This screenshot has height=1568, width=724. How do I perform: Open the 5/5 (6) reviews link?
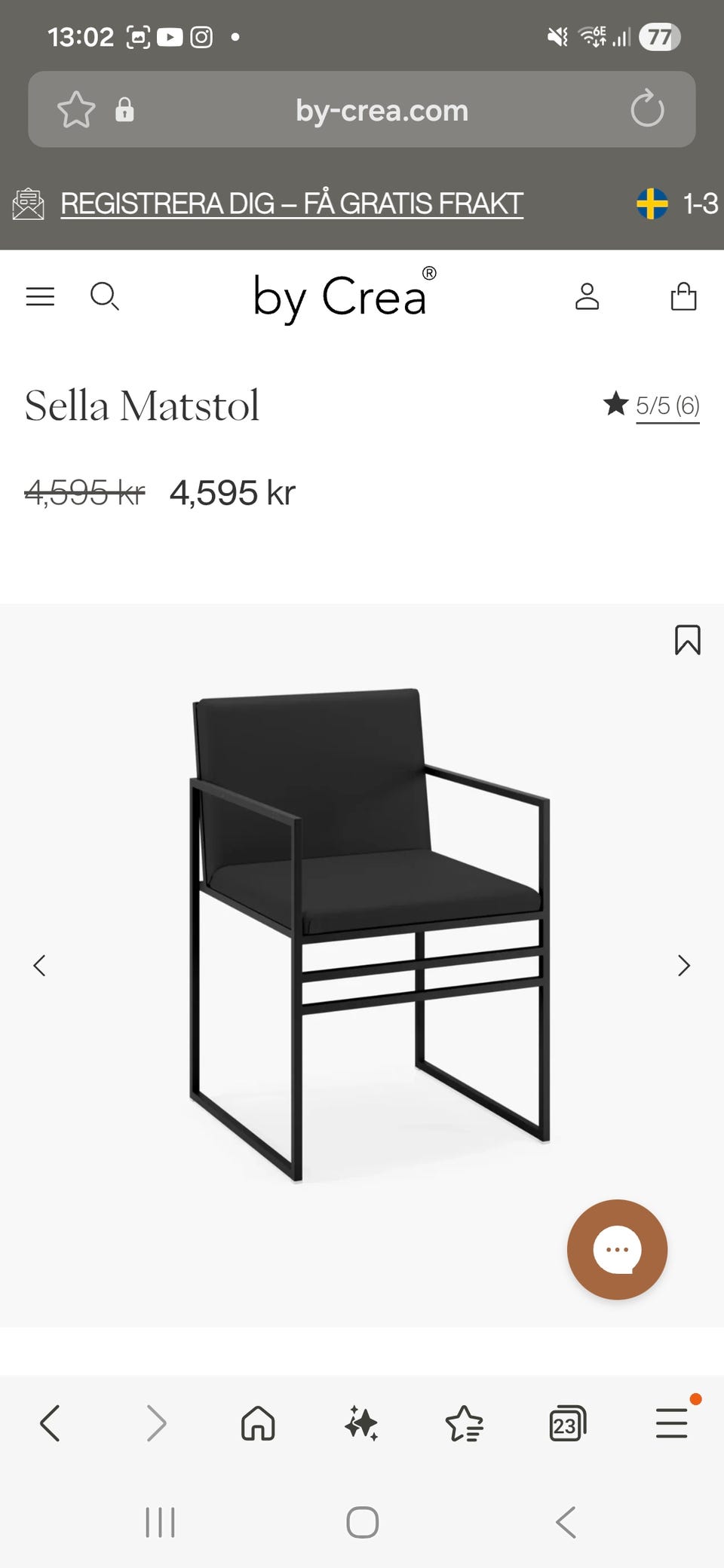[x=667, y=406]
